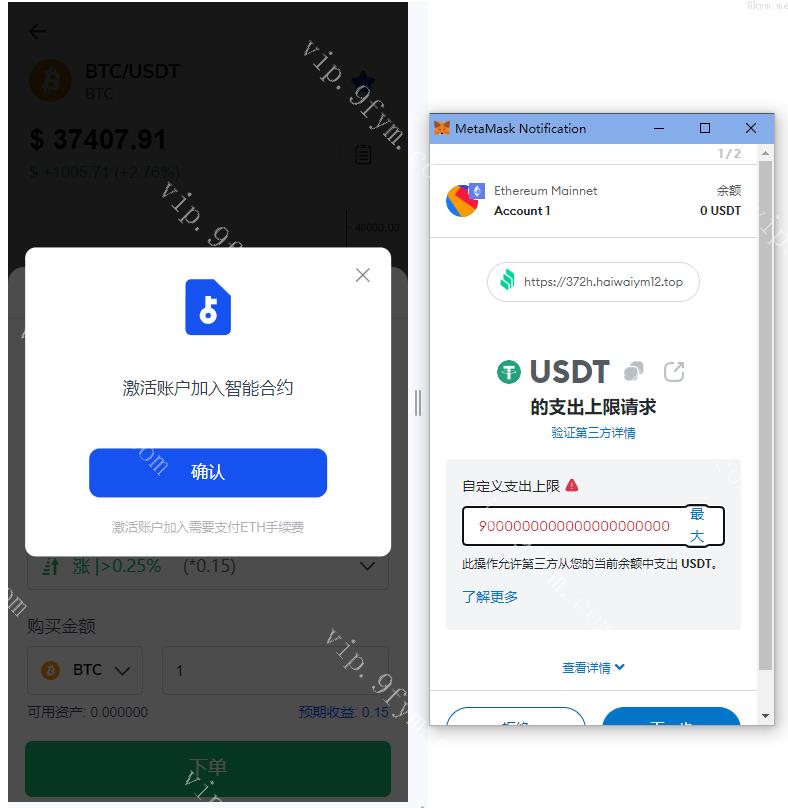Set spending limit to 最大
The width and height of the screenshot is (788, 808).
pos(697,526)
